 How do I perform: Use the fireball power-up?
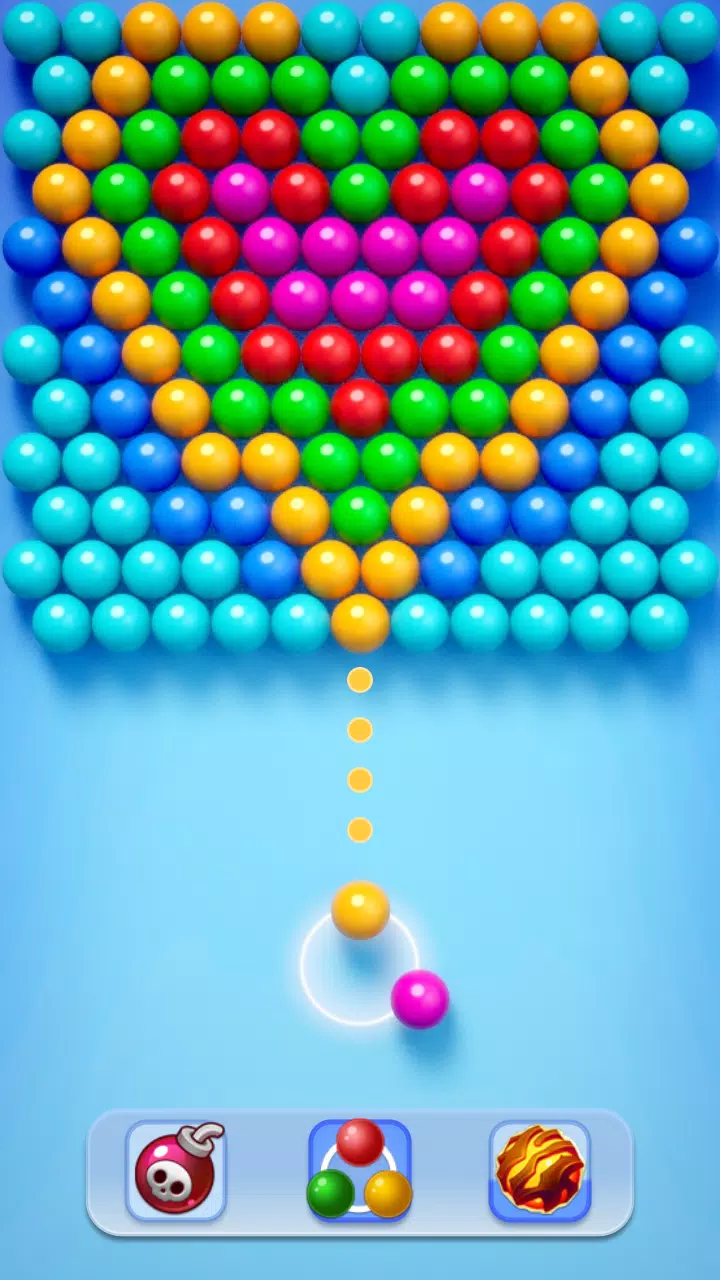[x=540, y=1171]
